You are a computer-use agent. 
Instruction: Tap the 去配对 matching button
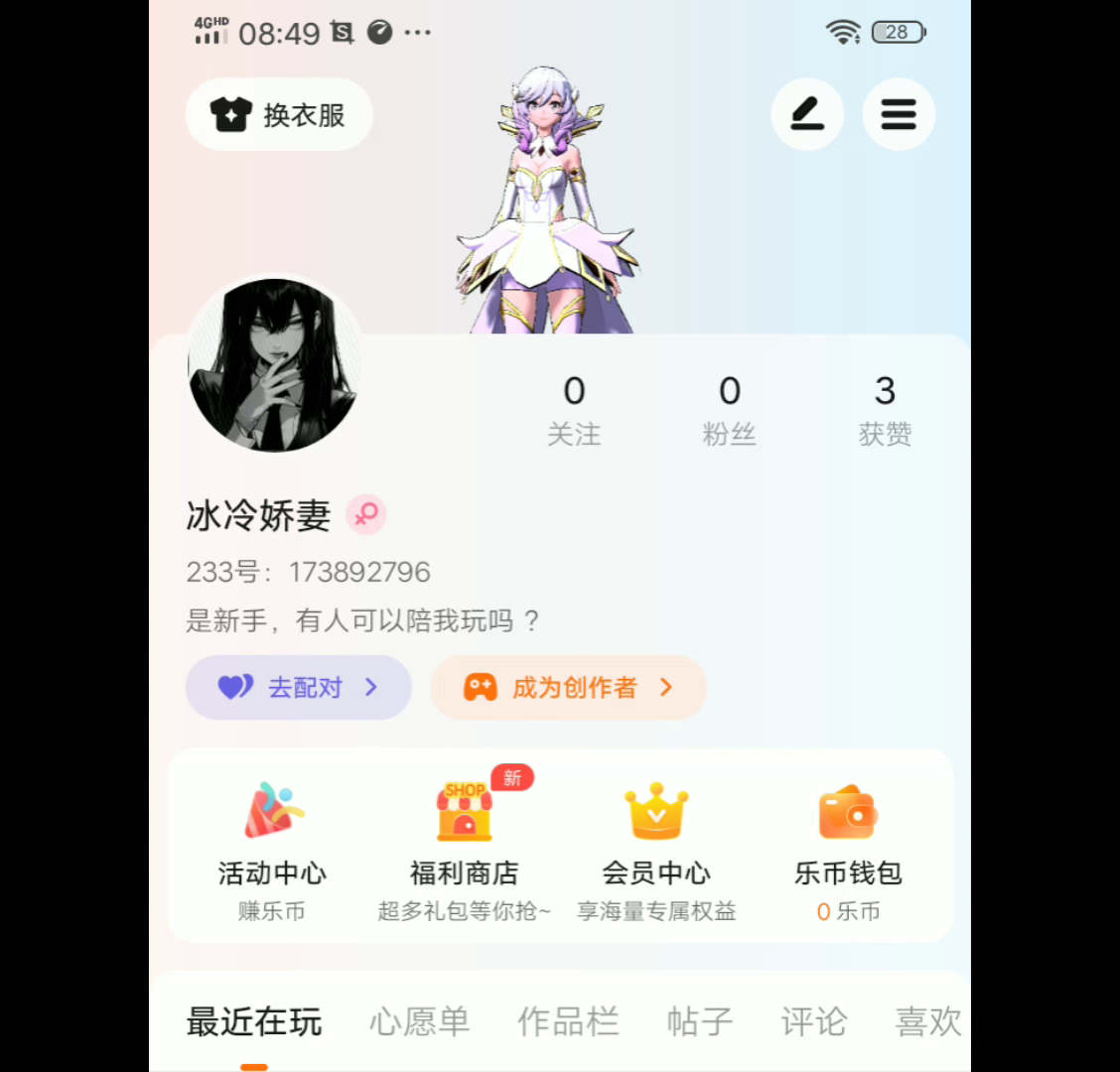[298, 687]
